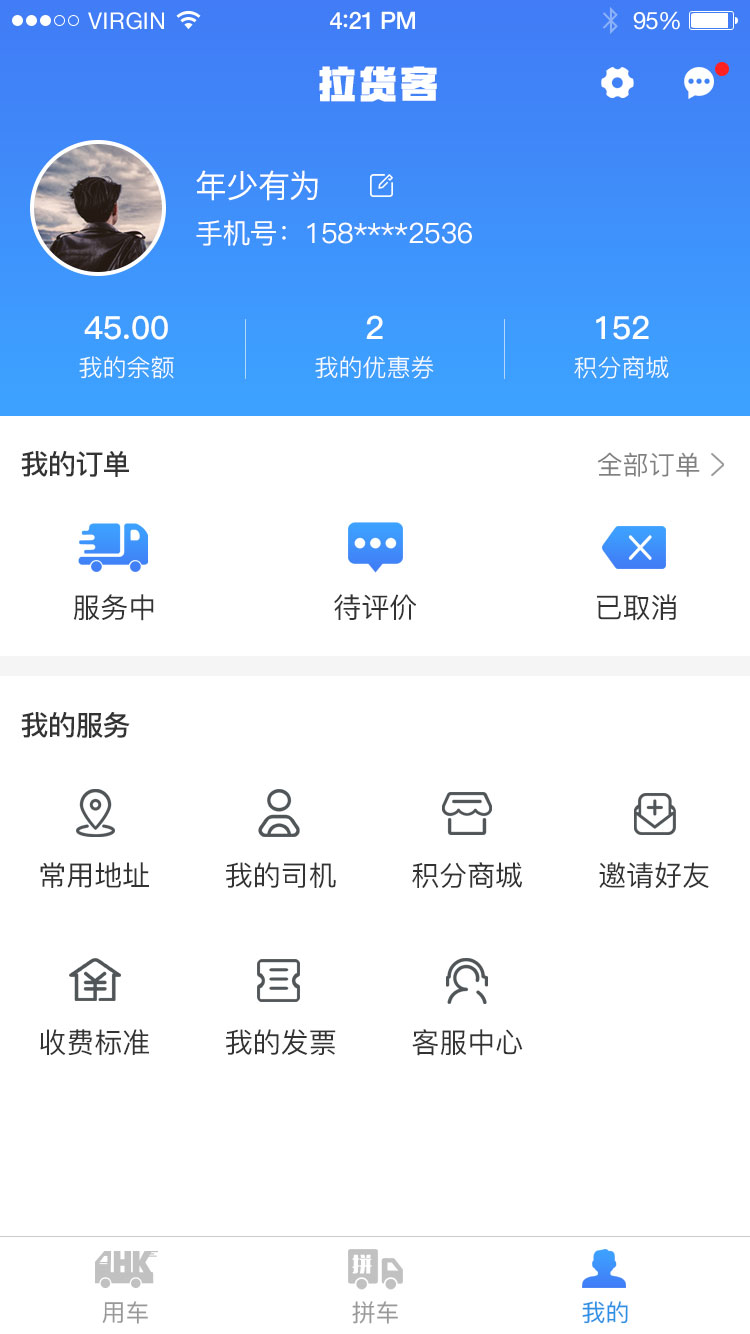Image resolution: width=750 pixels, height=1334 pixels.
Task: Open 积分商城 showing 152 points
Action: point(622,345)
